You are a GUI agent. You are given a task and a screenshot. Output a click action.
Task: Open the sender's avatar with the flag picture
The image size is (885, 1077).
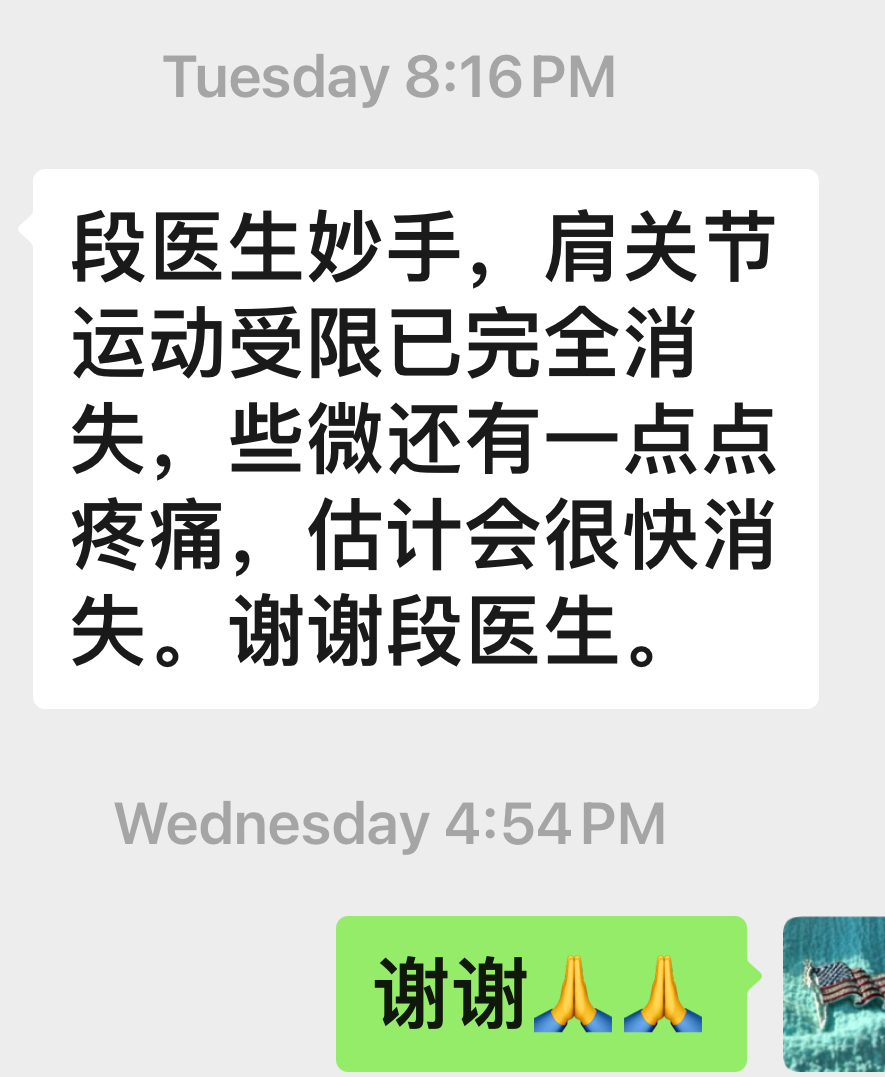coord(833,994)
